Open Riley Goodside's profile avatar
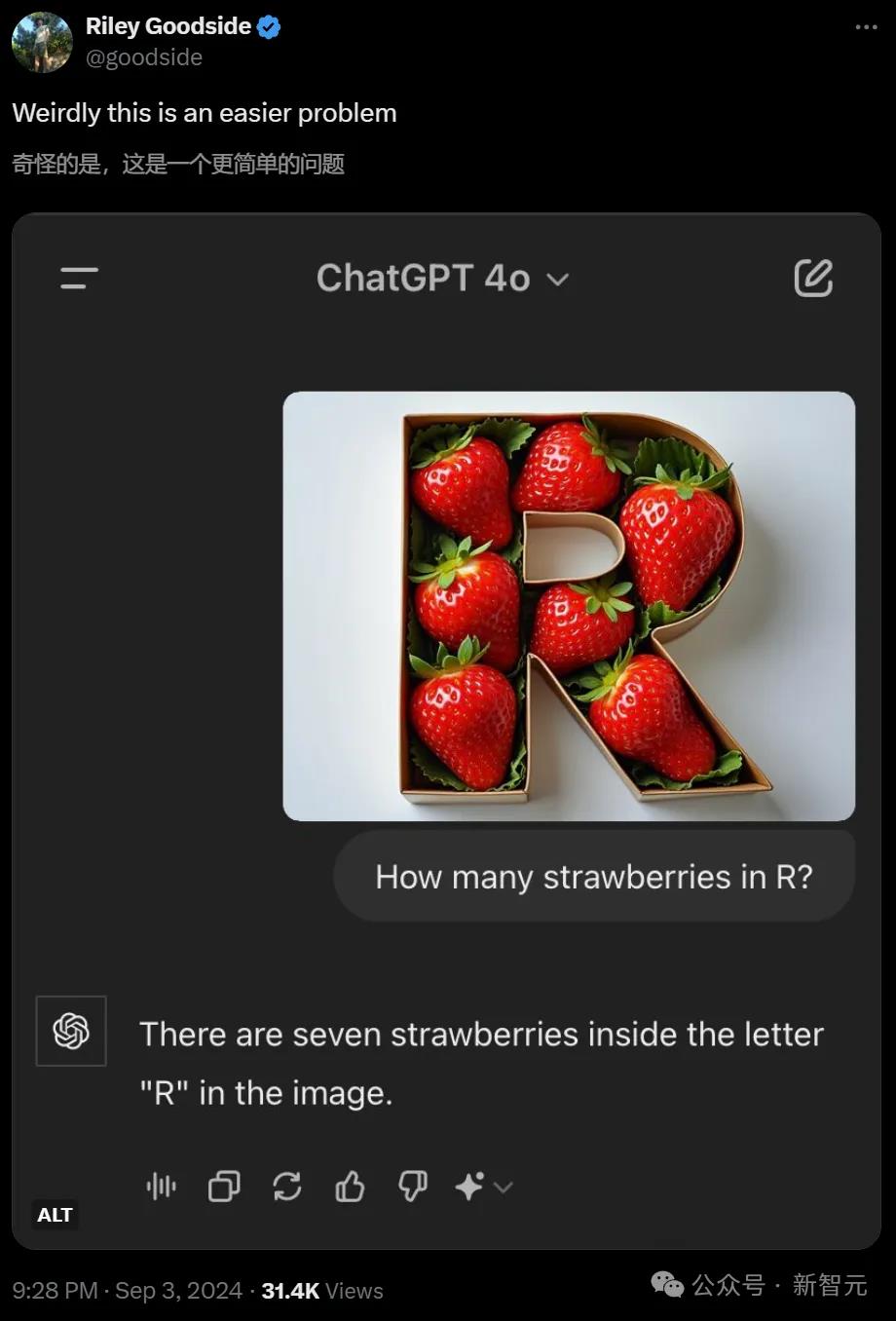 pyautogui.click(x=42, y=42)
